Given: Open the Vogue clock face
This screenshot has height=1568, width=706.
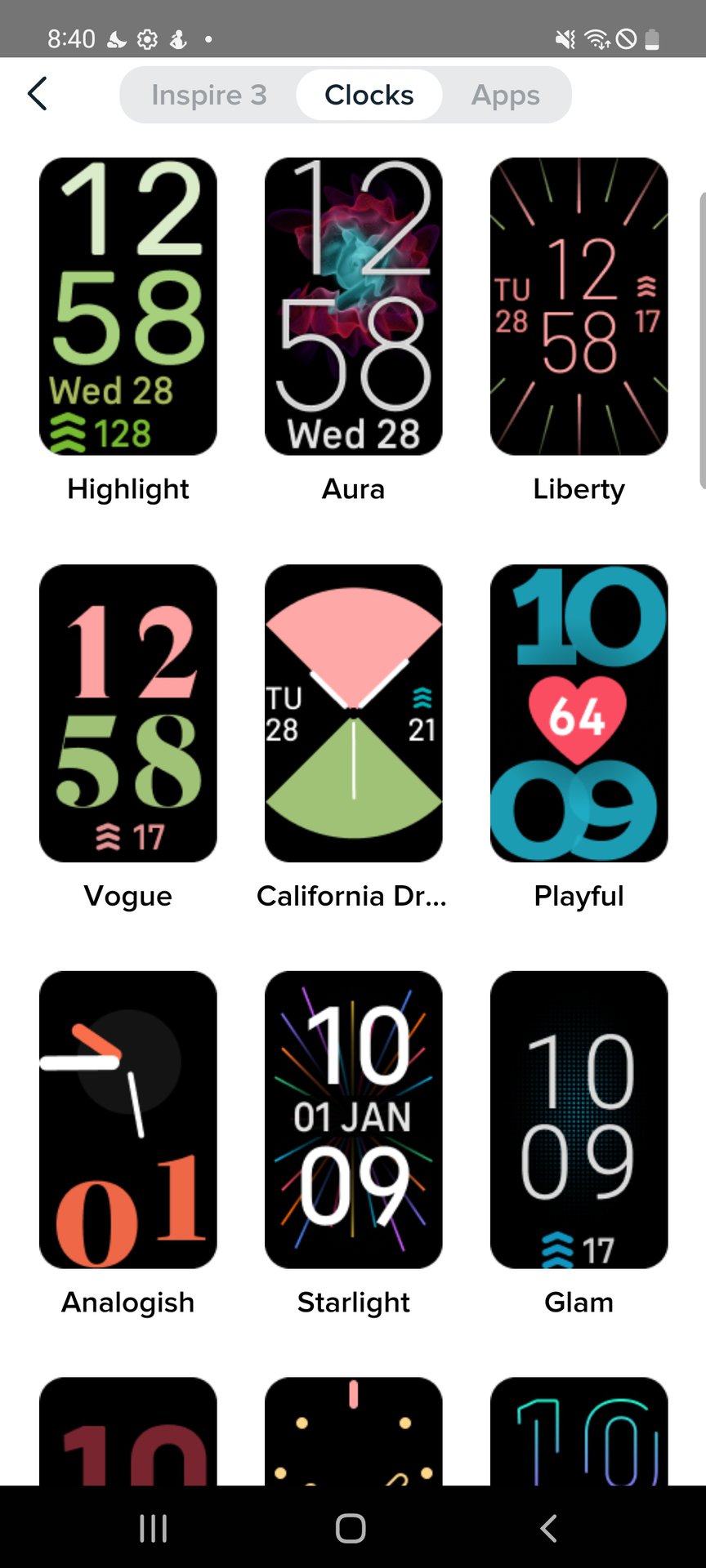Looking at the screenshot, I should [128, 713].
